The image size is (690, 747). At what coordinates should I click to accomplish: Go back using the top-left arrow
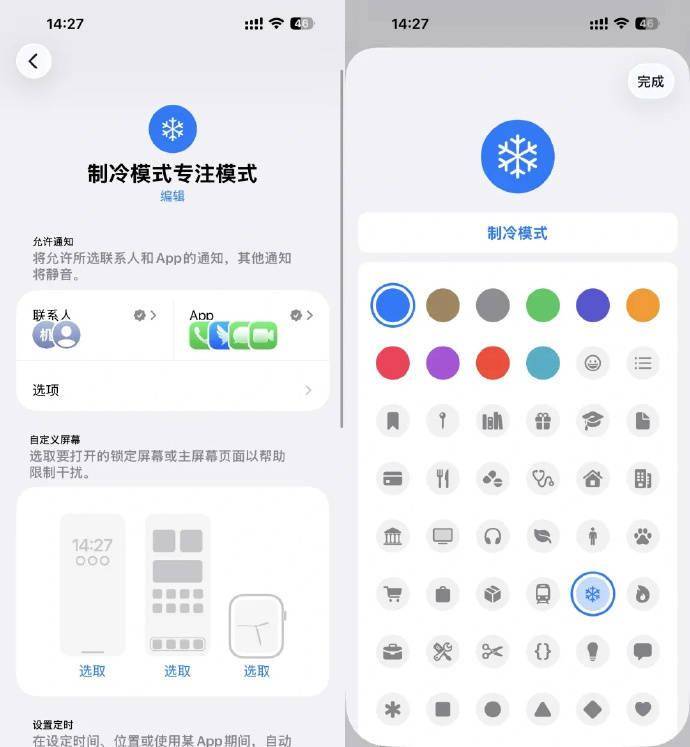[33, 61]
